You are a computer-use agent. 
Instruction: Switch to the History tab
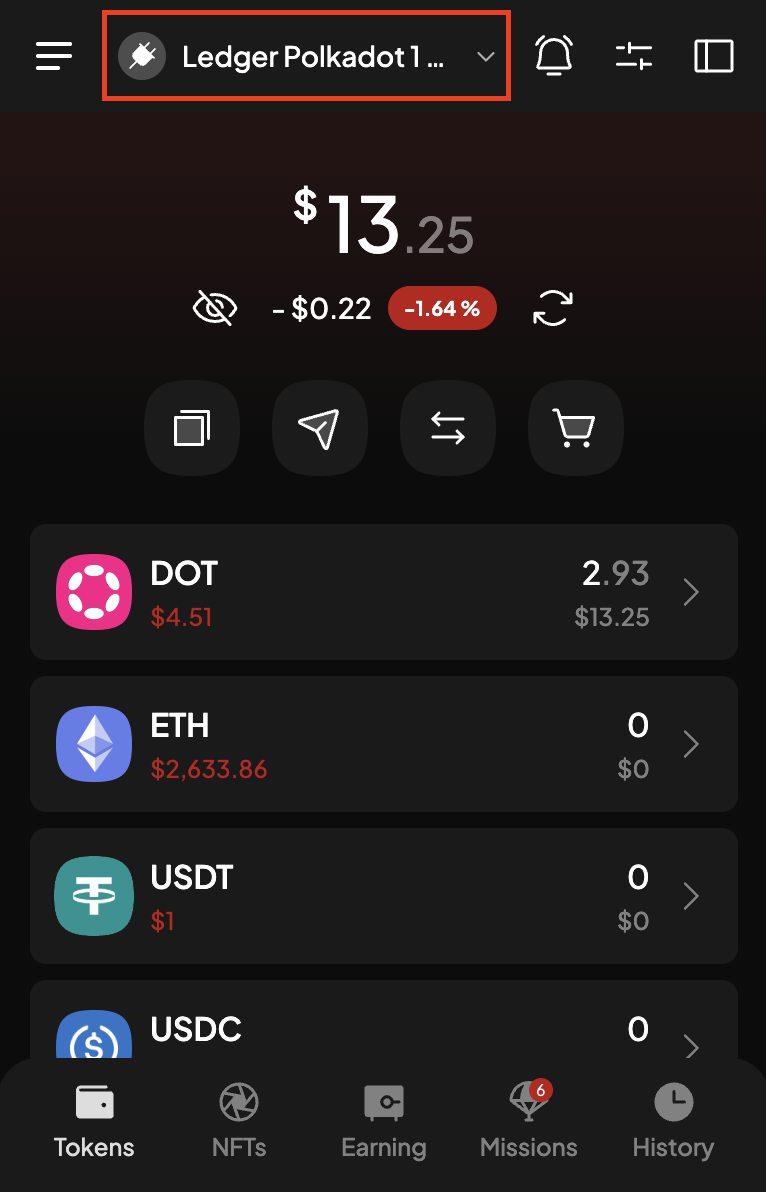(x=673, y=1120)
